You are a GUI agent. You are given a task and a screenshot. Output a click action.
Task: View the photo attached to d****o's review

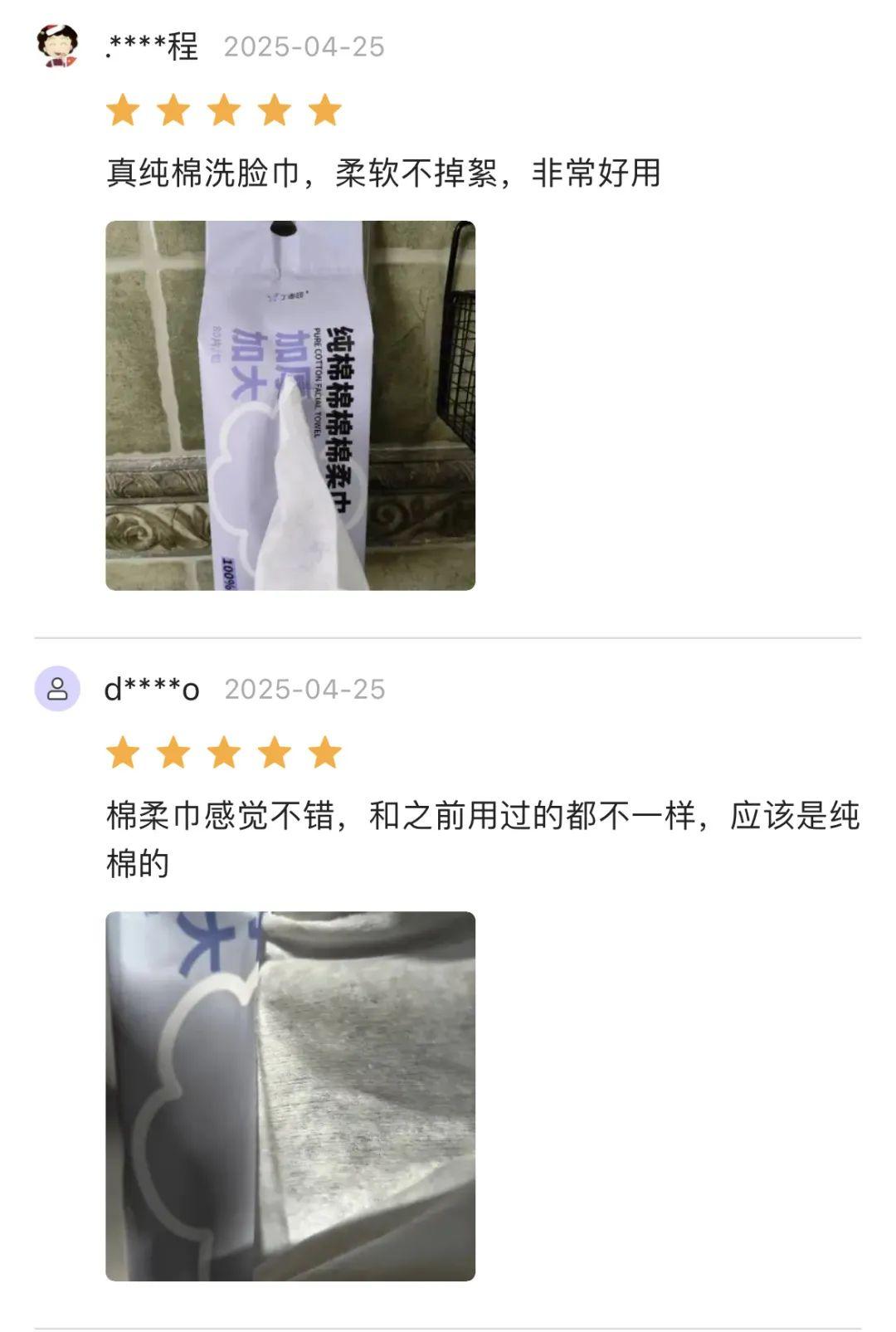pos(290,1095)
